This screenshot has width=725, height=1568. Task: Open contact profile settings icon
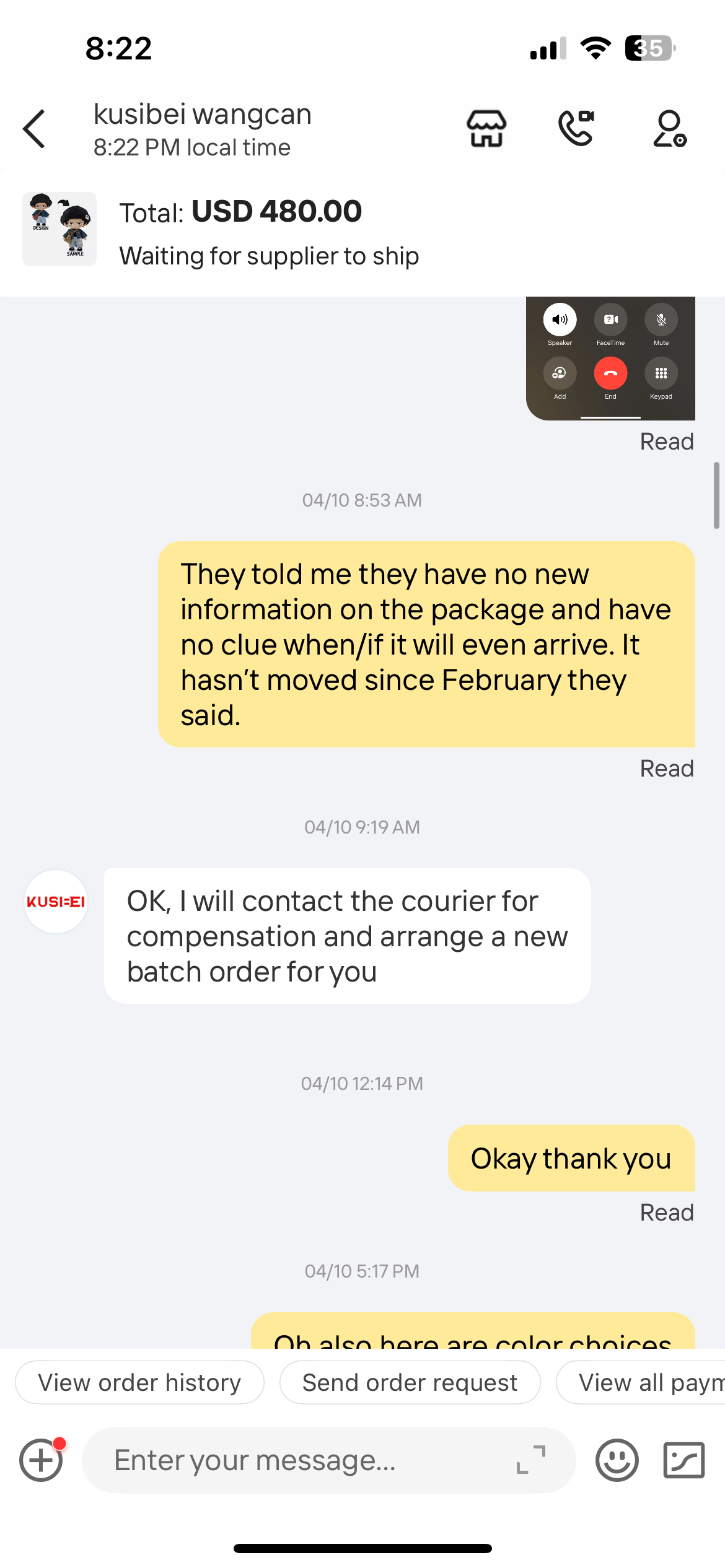pos(669,129)
